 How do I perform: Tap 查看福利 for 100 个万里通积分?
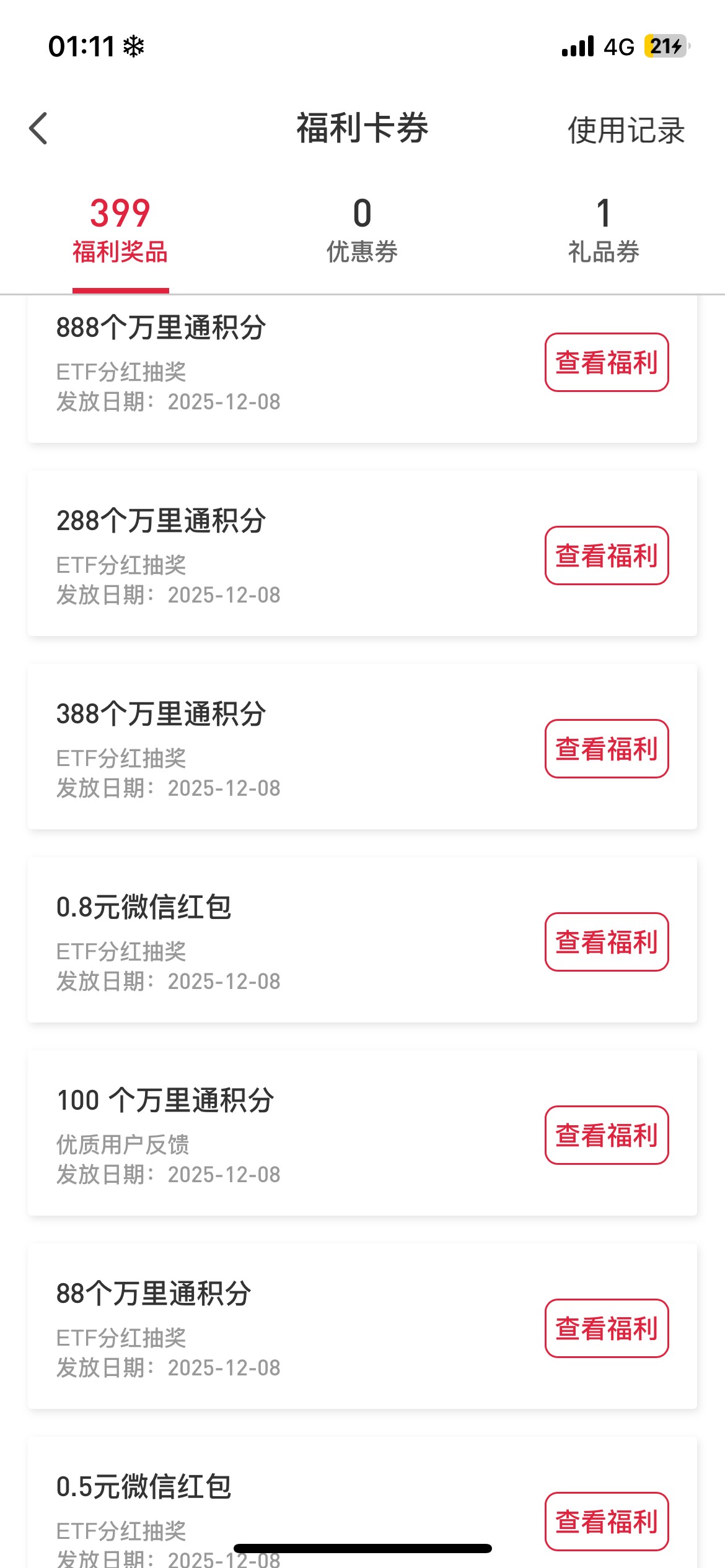[607, 1135]
